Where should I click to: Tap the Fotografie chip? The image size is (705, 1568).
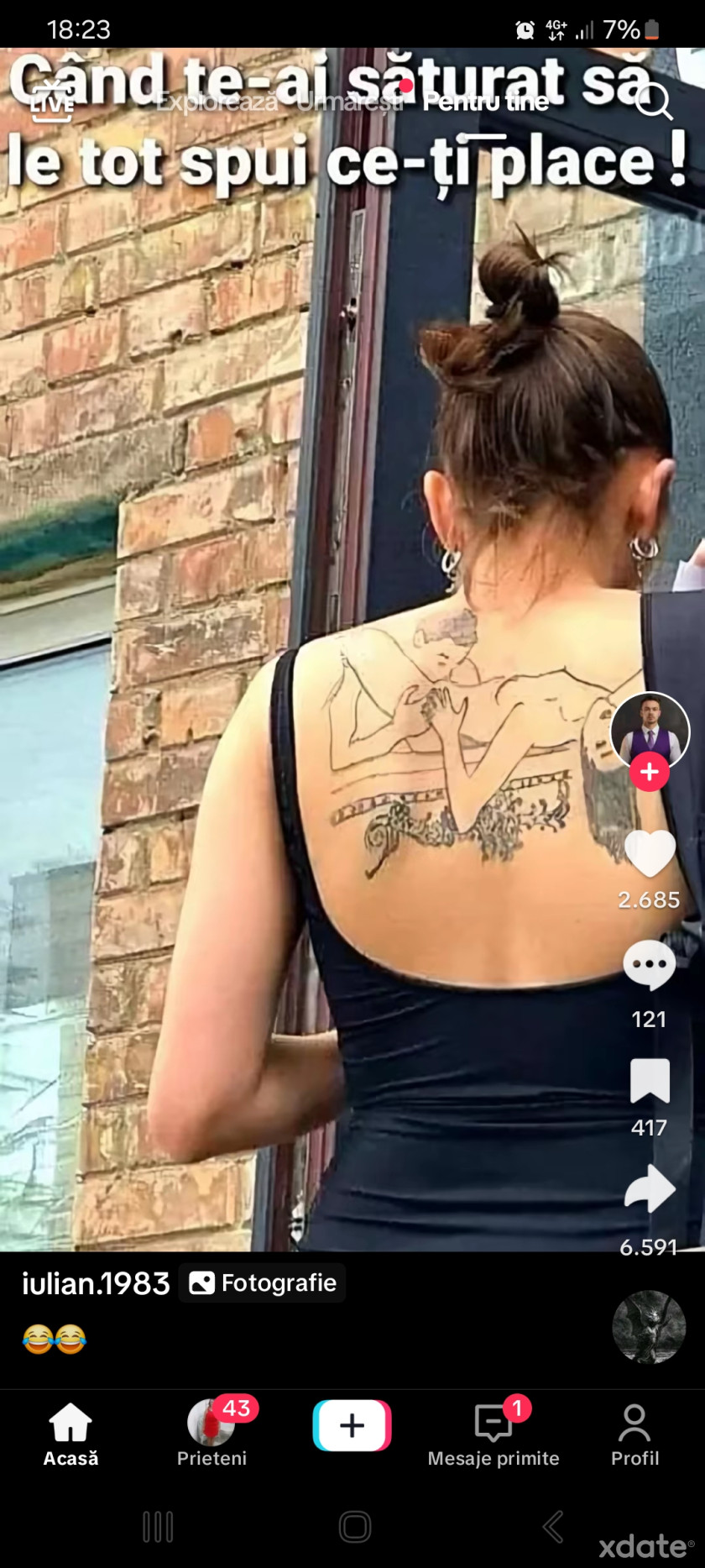263,1283
